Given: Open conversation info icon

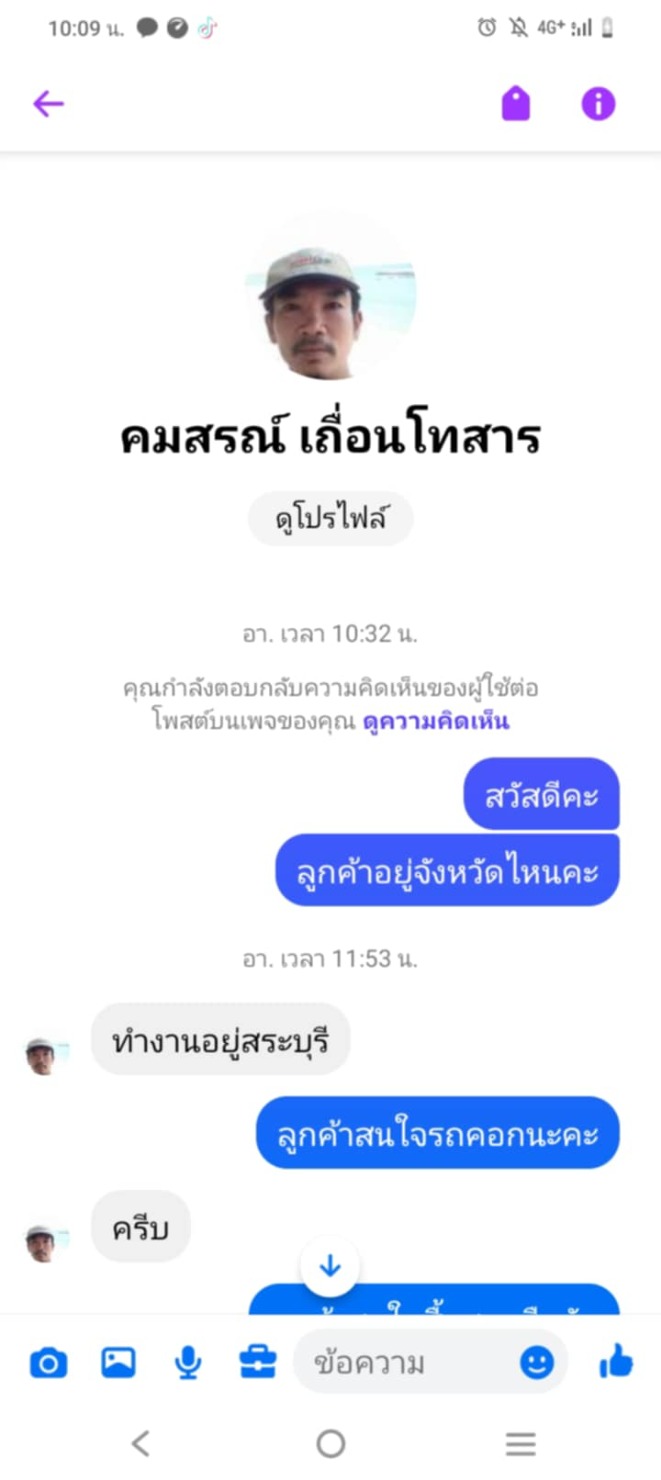Looking at the screenshot, I should click(x=598, y=103).
